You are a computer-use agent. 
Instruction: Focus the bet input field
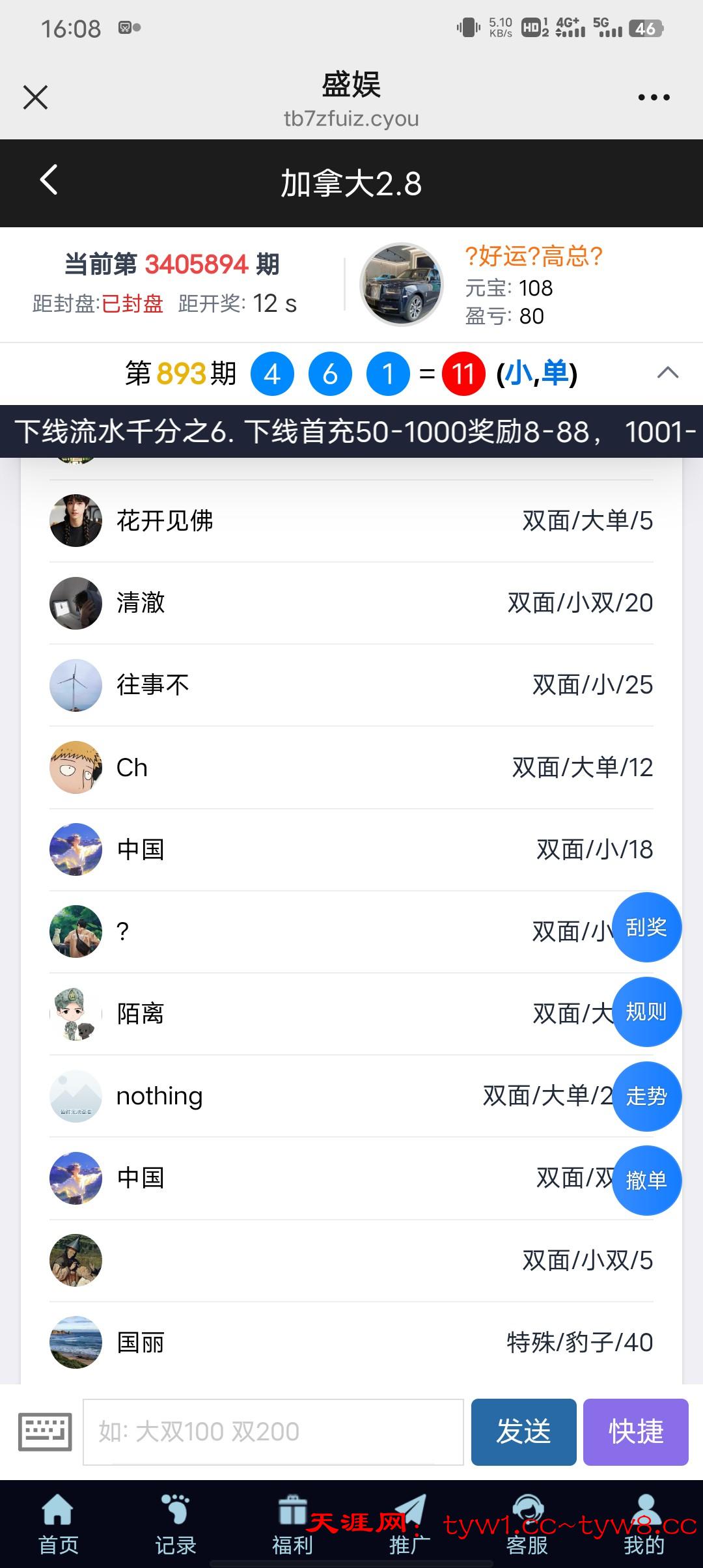point(273,1432)
